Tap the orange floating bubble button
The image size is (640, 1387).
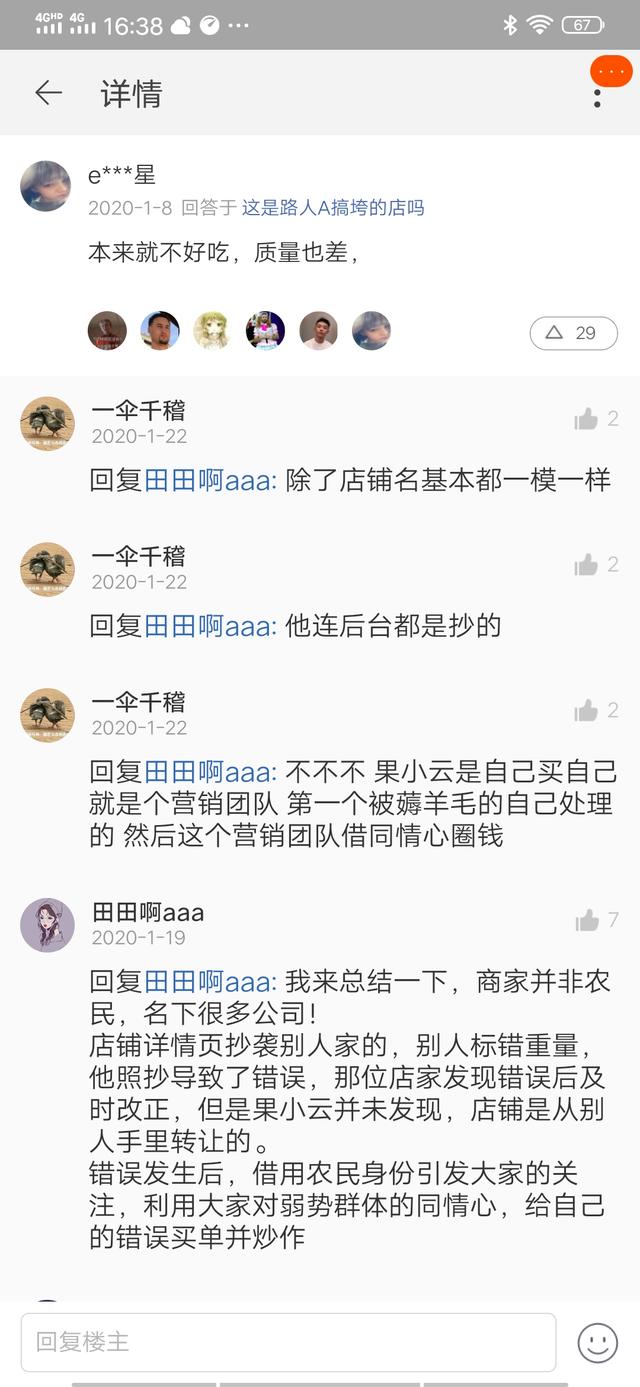[611, 72]
